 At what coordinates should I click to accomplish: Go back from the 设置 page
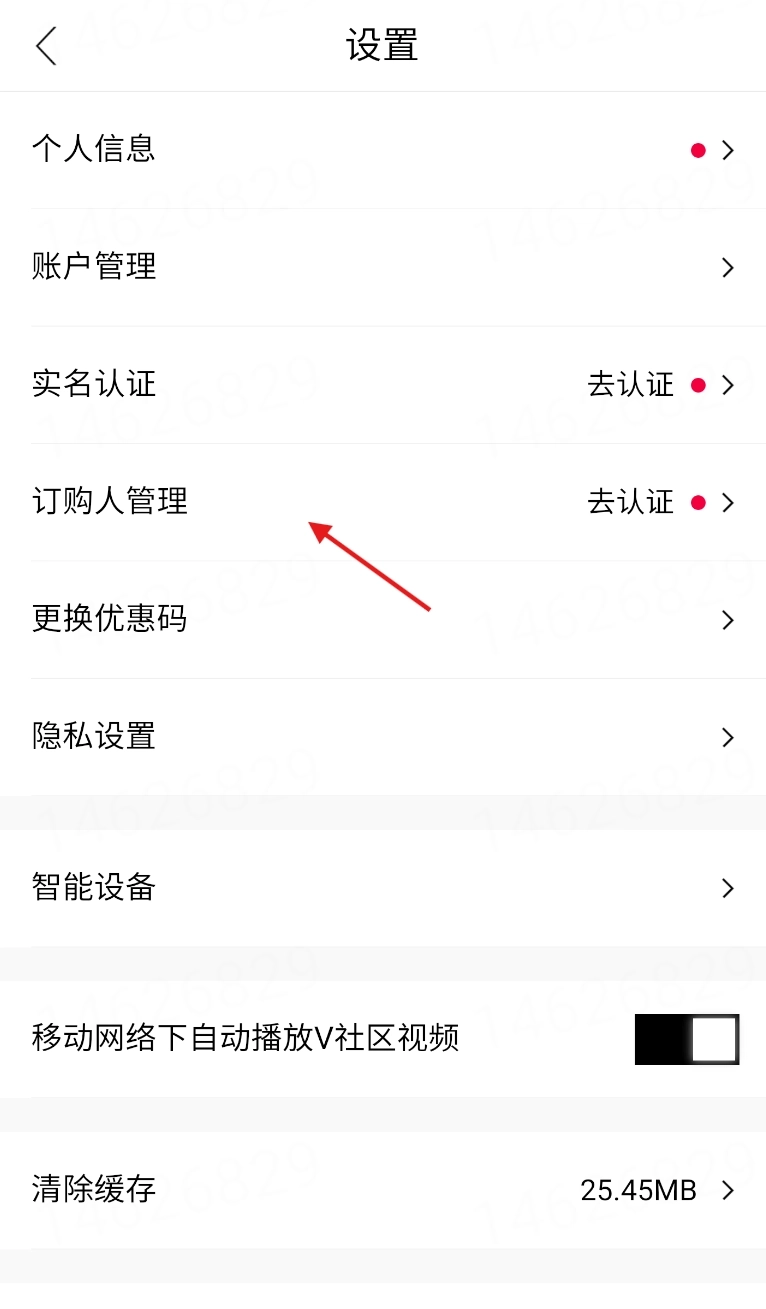[46, 46]
